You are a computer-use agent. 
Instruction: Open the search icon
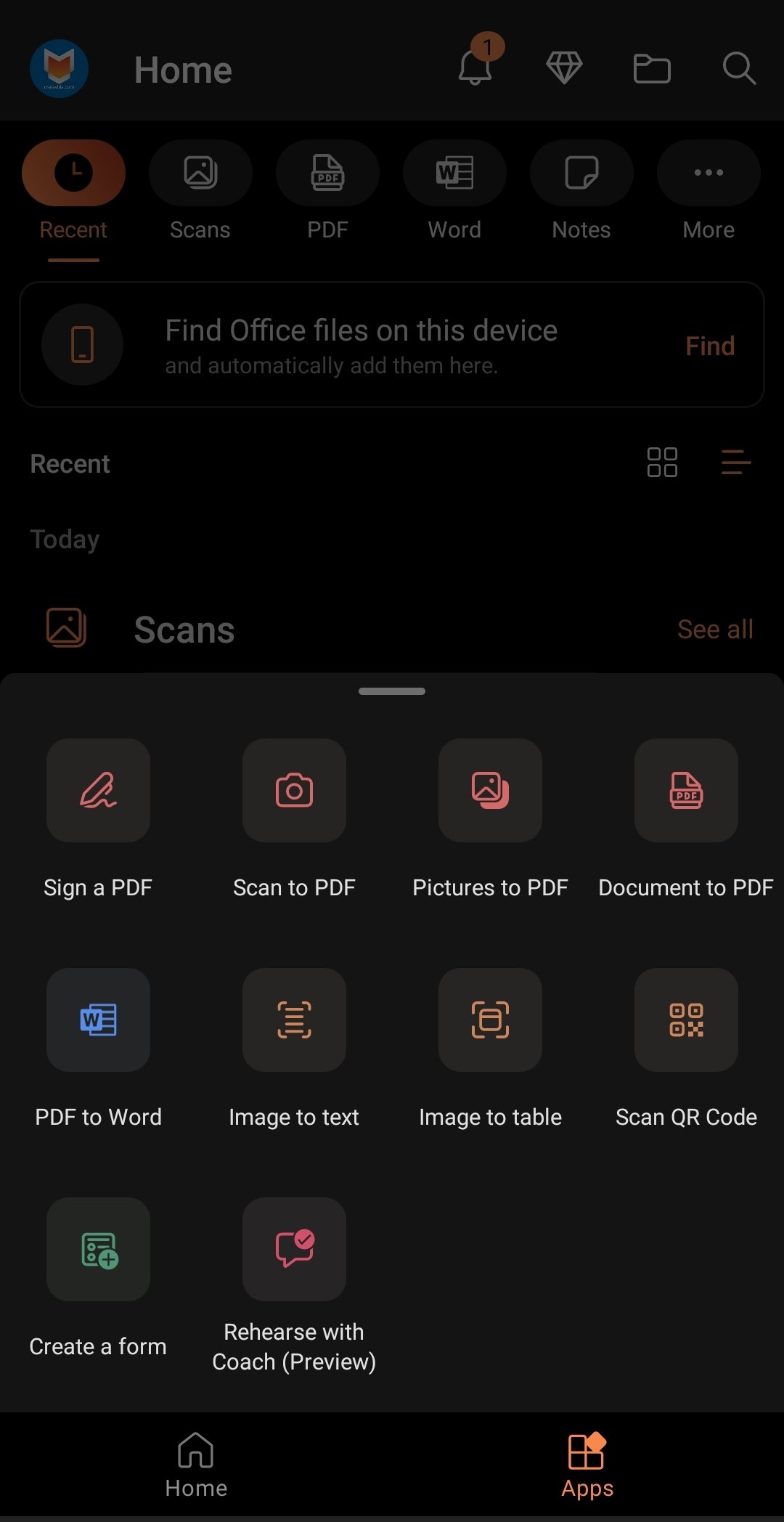point(739,68)
